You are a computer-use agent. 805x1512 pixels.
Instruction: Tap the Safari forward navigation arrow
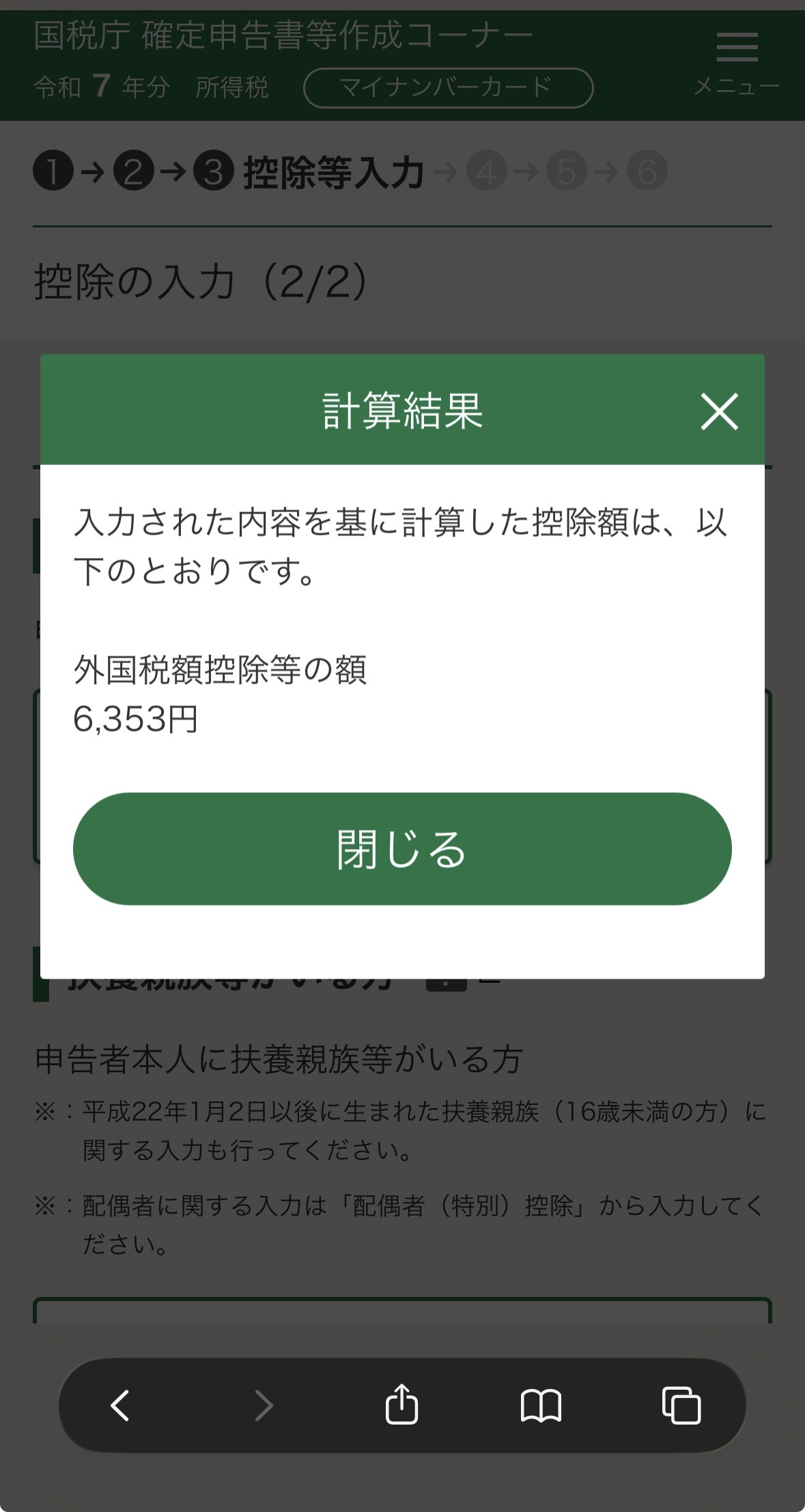263,1405
